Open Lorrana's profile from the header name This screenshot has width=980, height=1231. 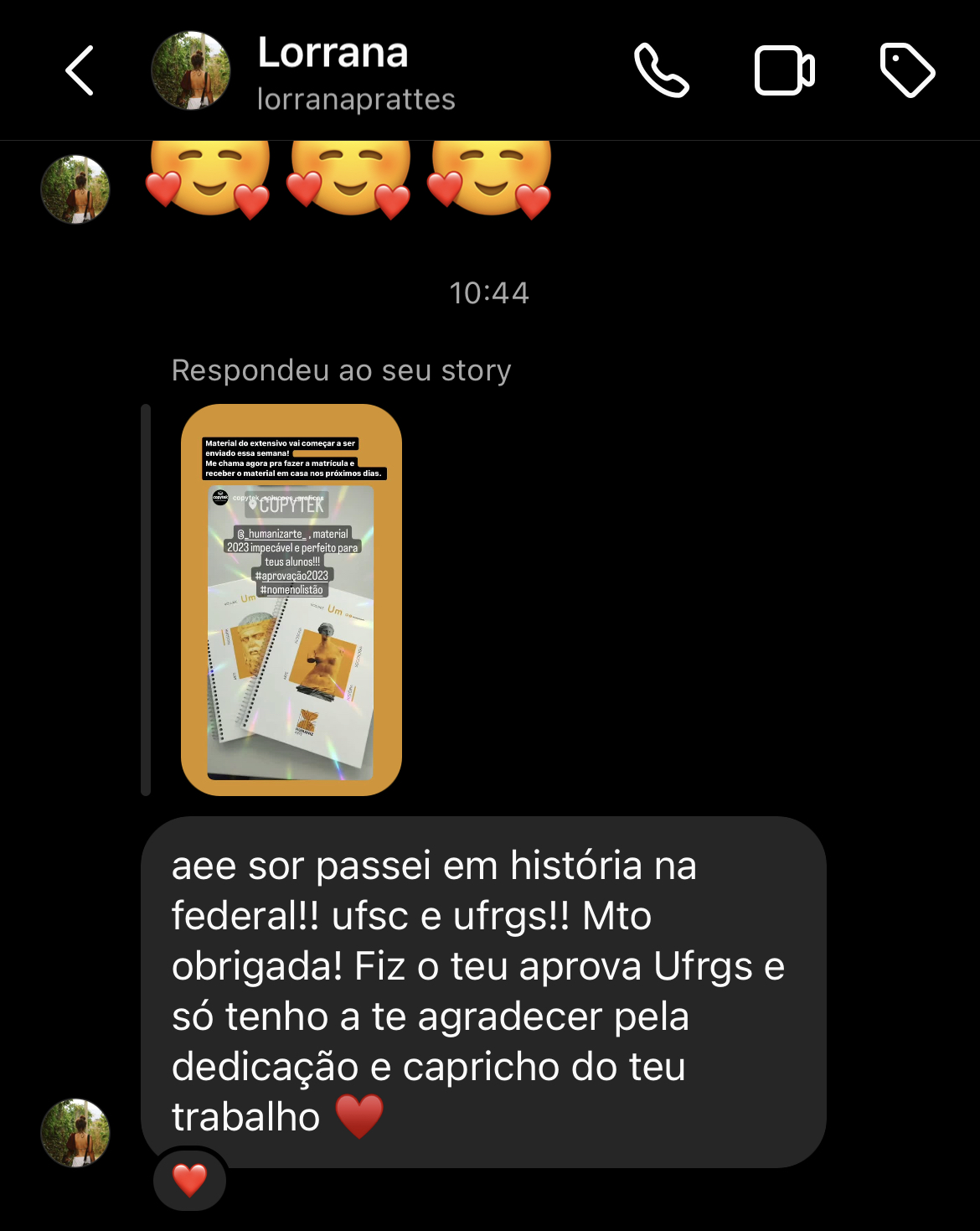333,54
